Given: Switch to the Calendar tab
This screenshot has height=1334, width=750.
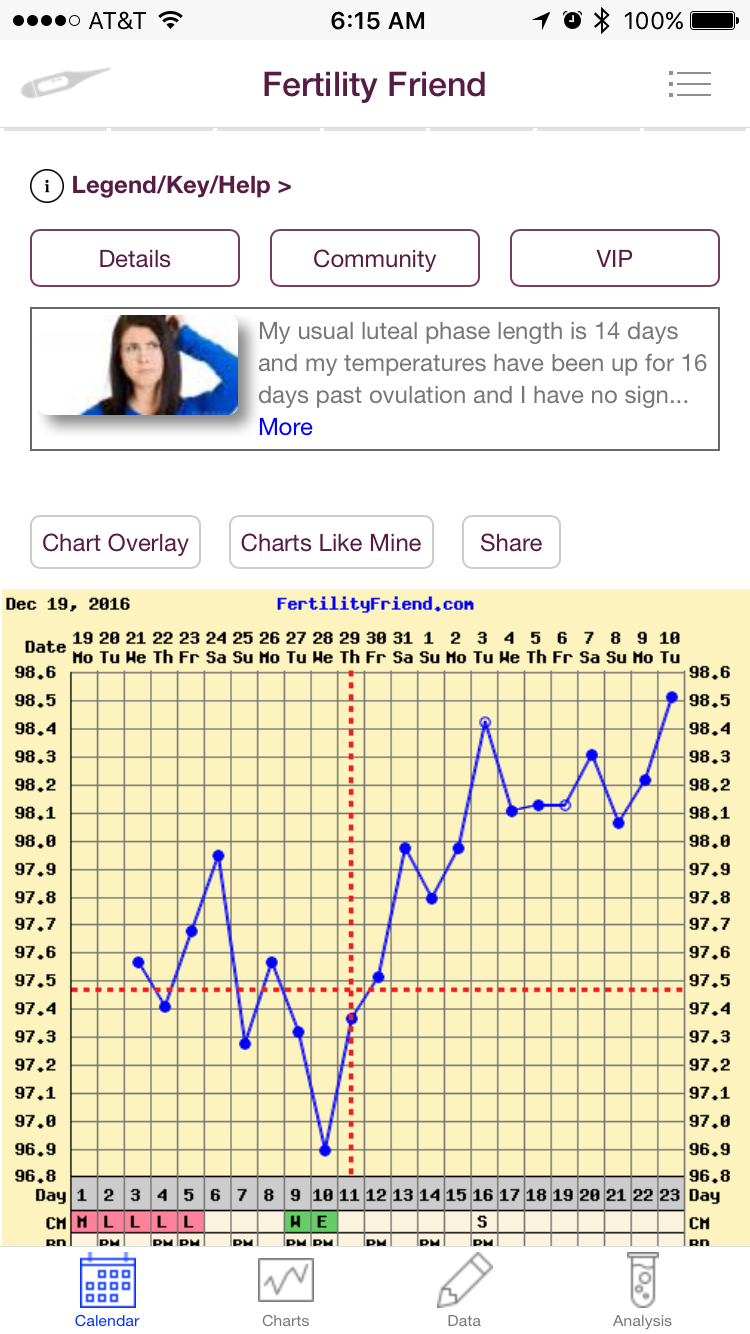Looking at the screenshot, I should point(107,1291).
